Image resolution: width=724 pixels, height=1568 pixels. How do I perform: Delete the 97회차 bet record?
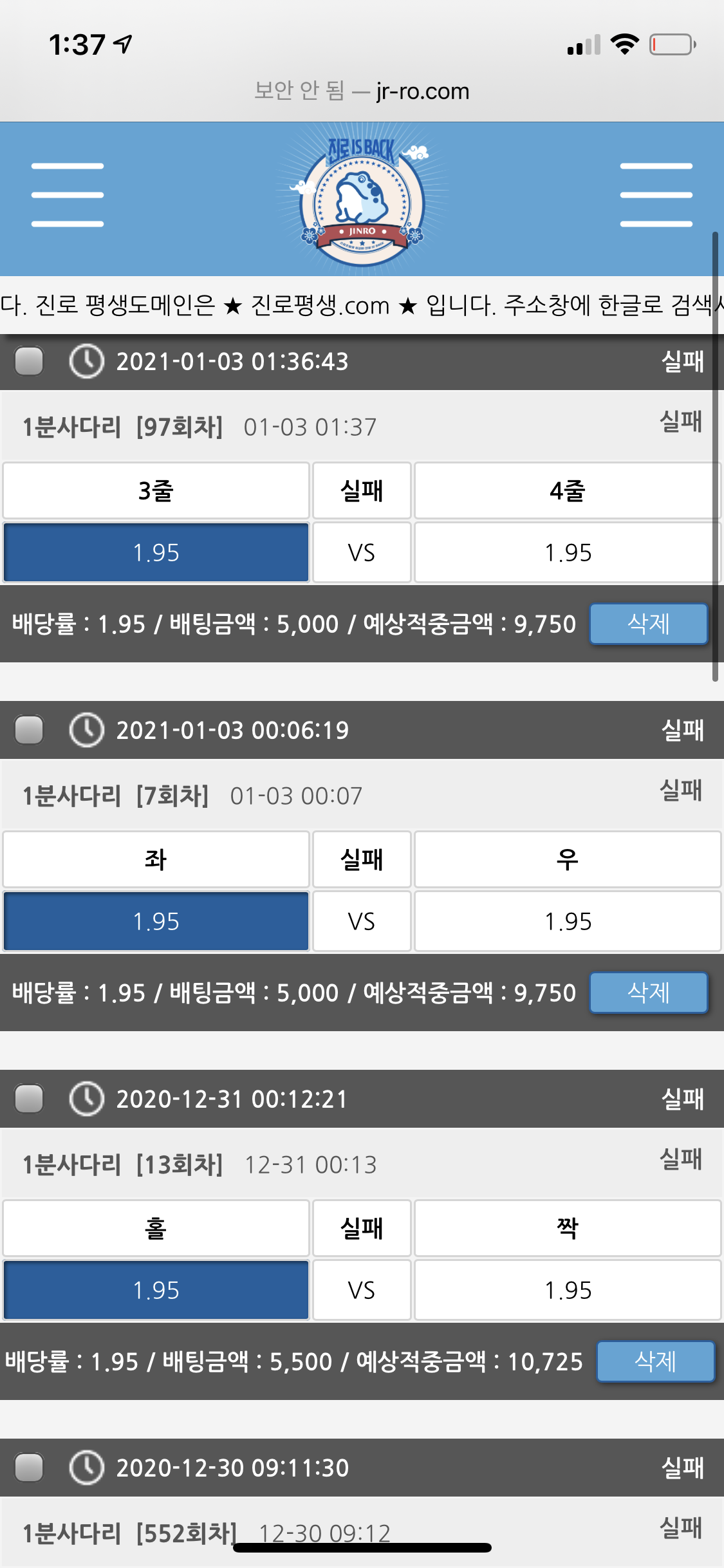(x=648, y=624)
